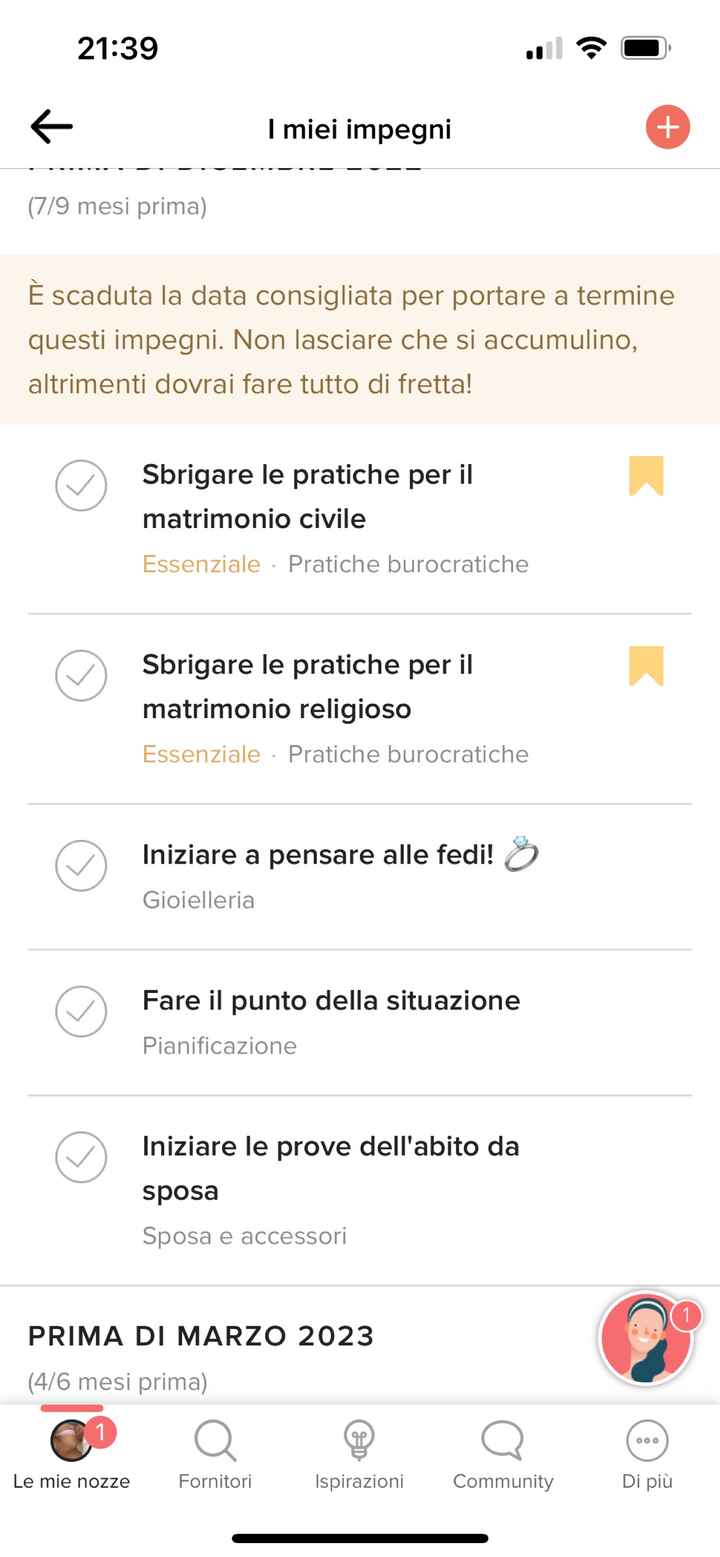Mark 'matrimonio religioso' task as completed

point(81,676)
